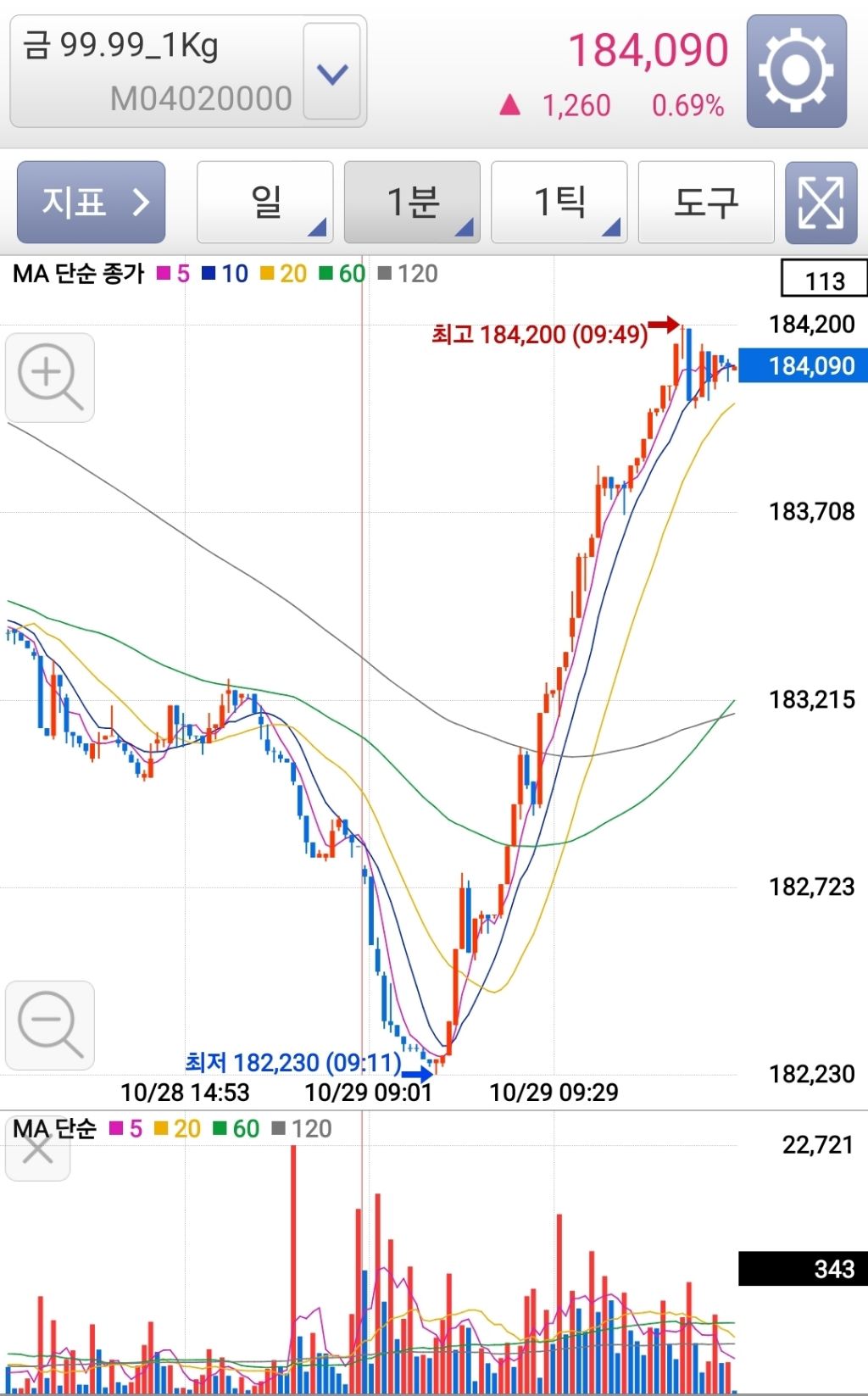This screenshot has height=1396, width=868.
Task: Expand chart to full screen
Action: 821,203
